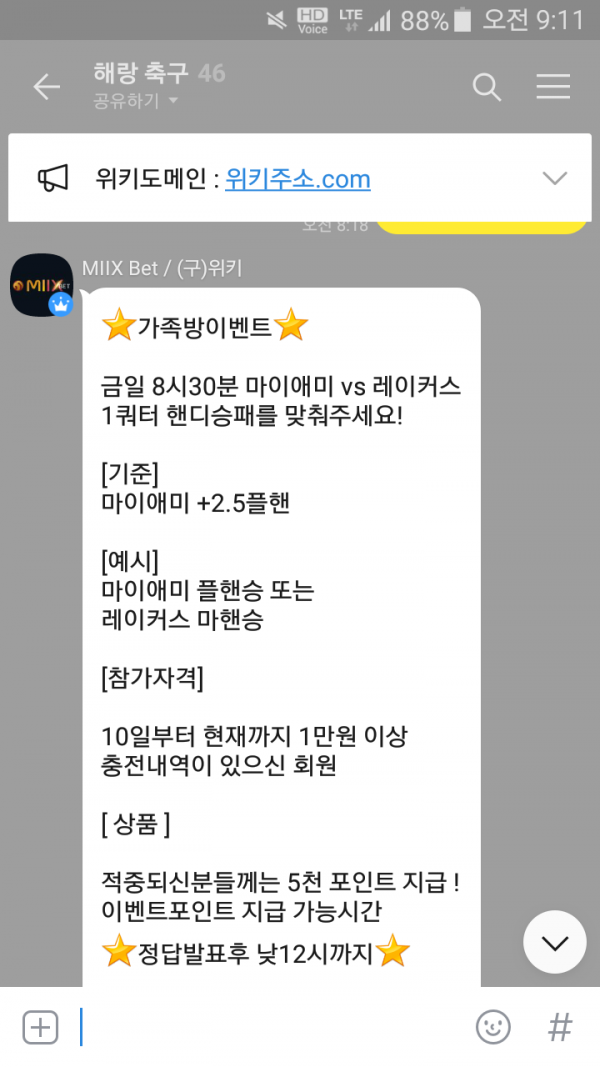Open the chat room hamburger menu
The image size is (600, 1067).
pyautogui.click(x=552, y=87)
